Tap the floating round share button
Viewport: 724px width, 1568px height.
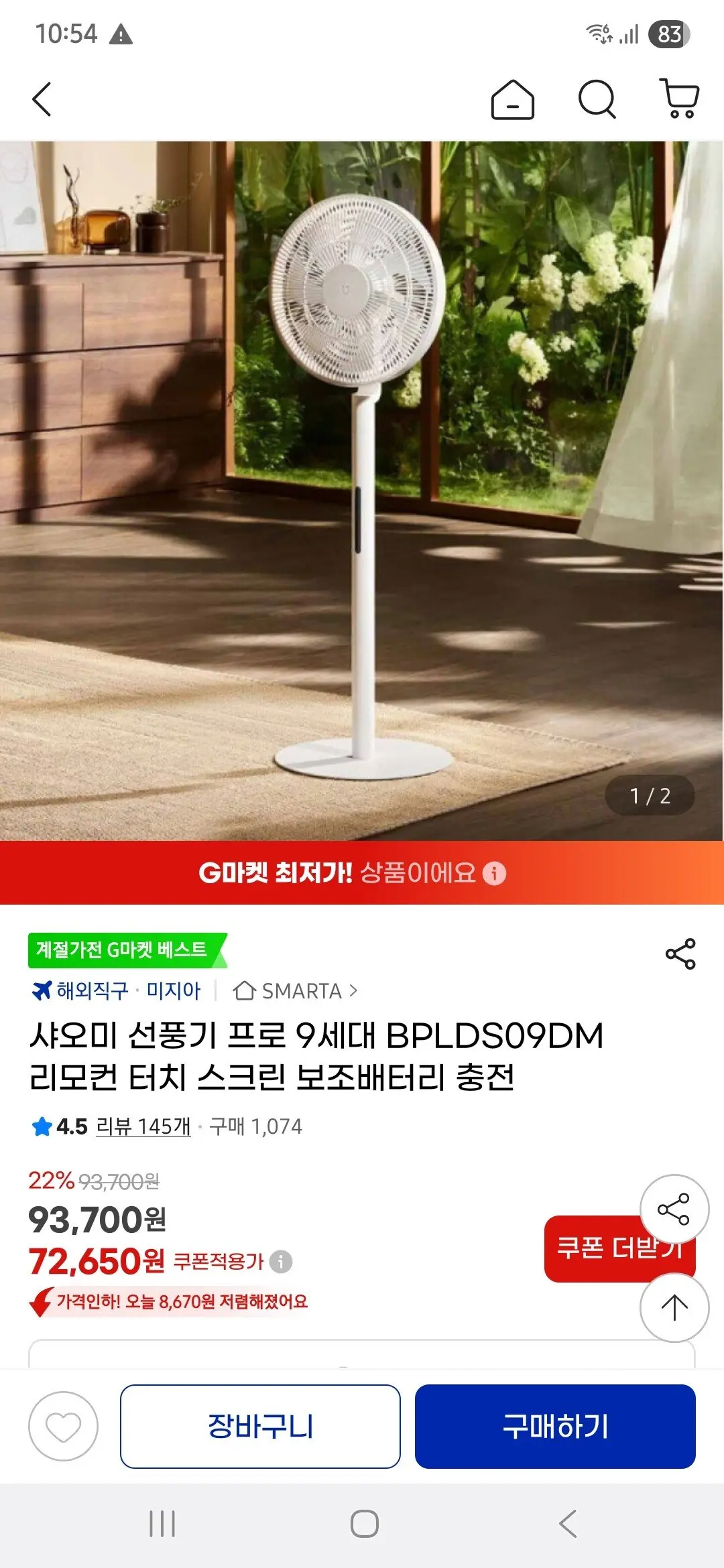[x=674, y=1209]
